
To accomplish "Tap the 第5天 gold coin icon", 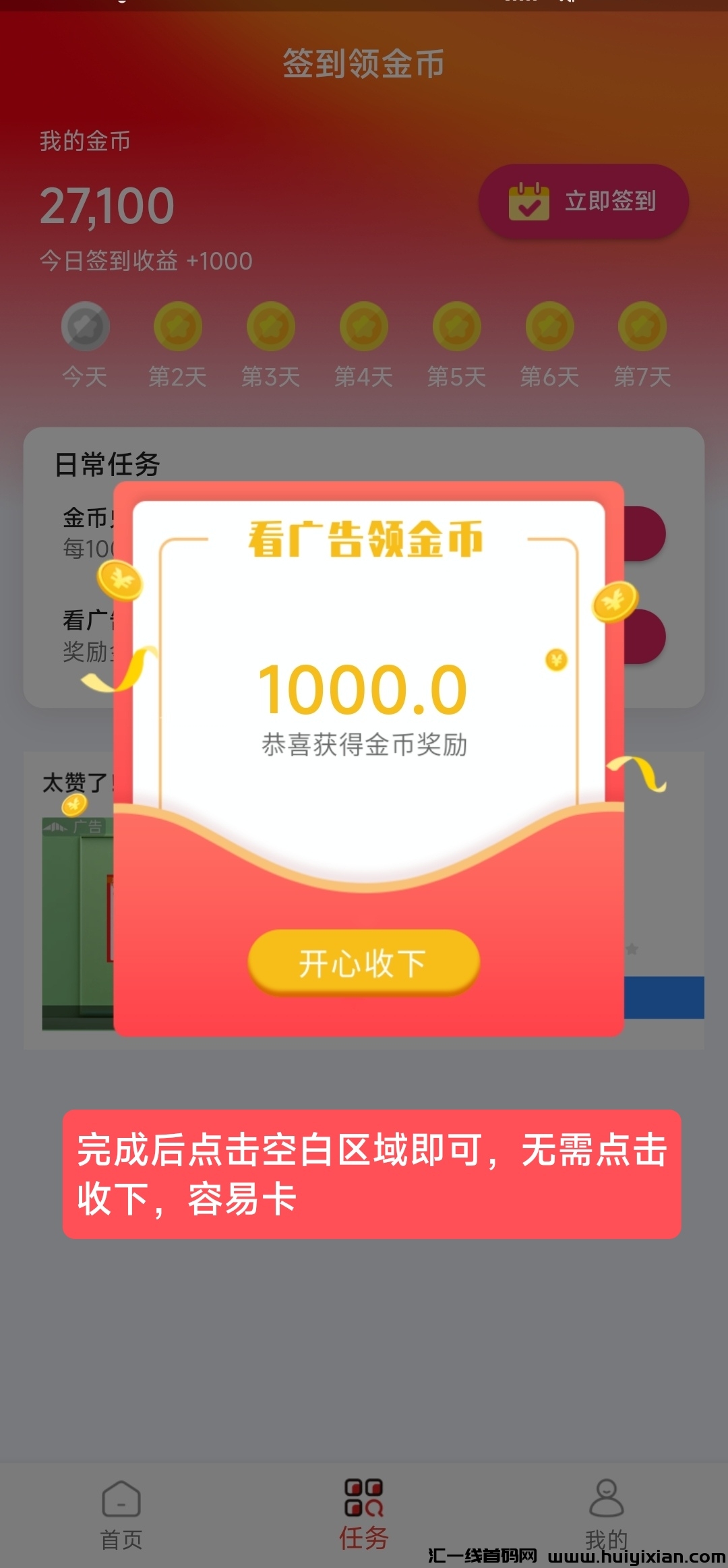I will click(456, 326).
